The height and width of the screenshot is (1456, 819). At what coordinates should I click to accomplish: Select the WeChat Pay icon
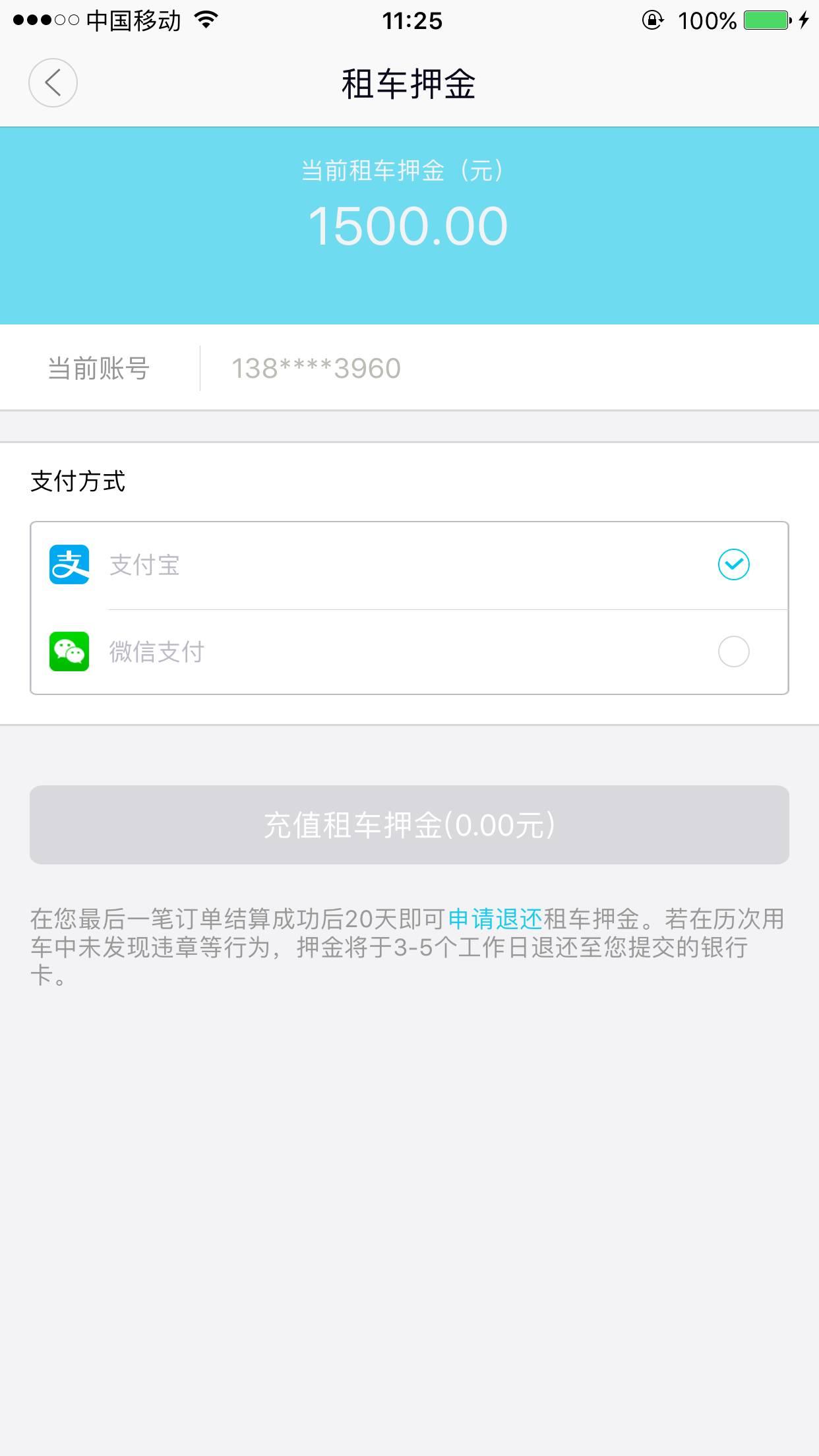tap(69, 652)
